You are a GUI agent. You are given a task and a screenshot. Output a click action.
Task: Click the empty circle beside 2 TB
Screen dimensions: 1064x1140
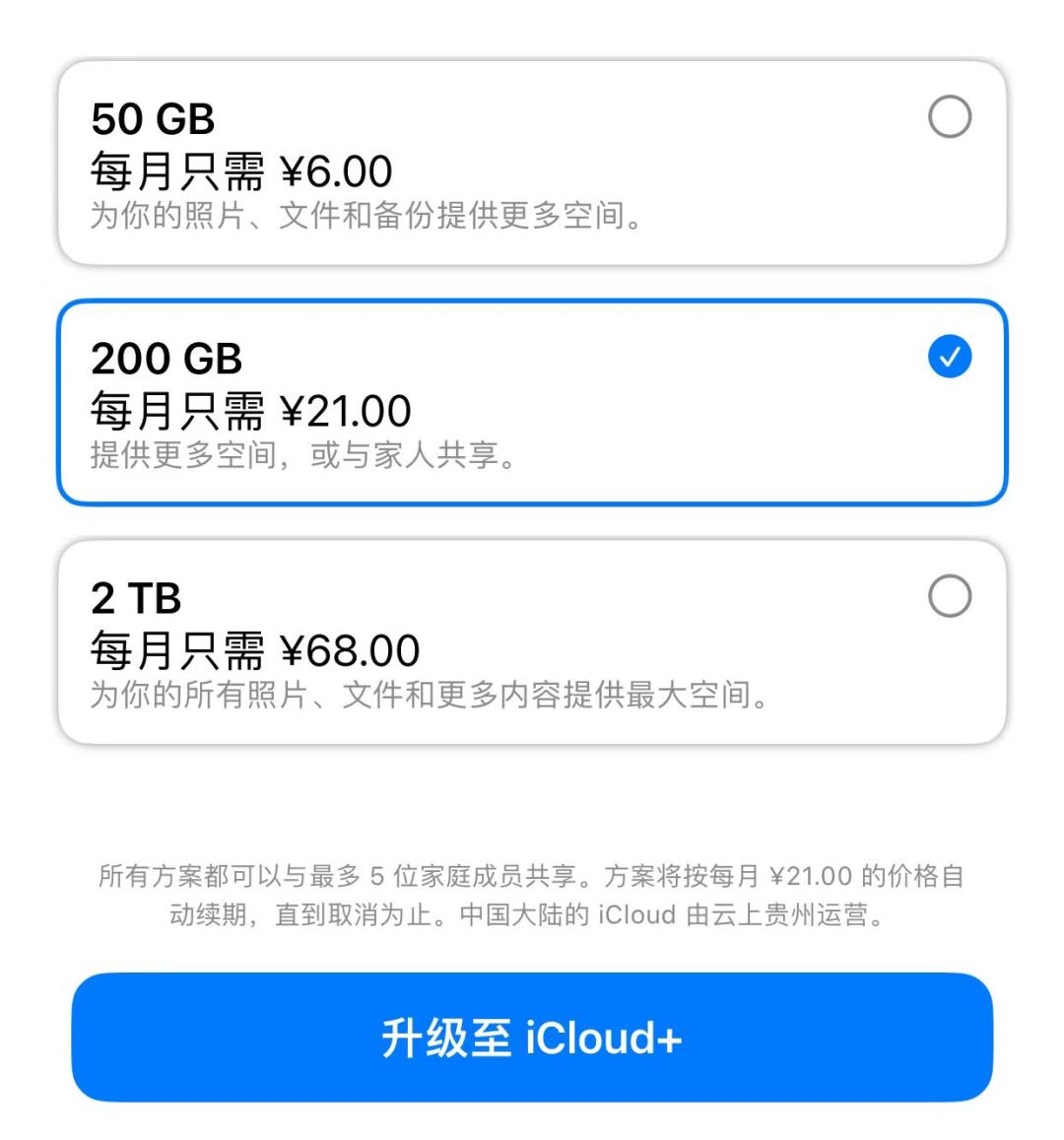pyautogui.click(x=949, y=596)
